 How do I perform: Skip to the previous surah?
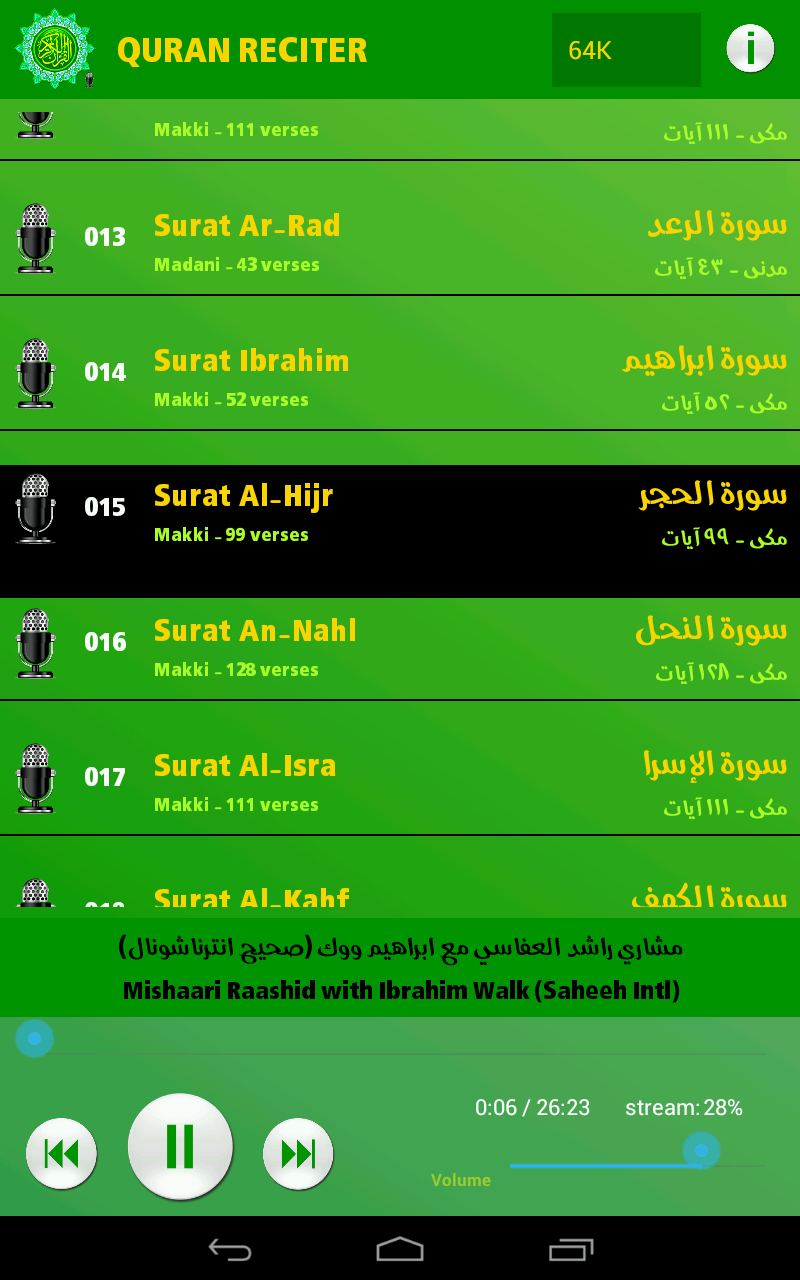pyautogui.click(x=61, y=1154)
